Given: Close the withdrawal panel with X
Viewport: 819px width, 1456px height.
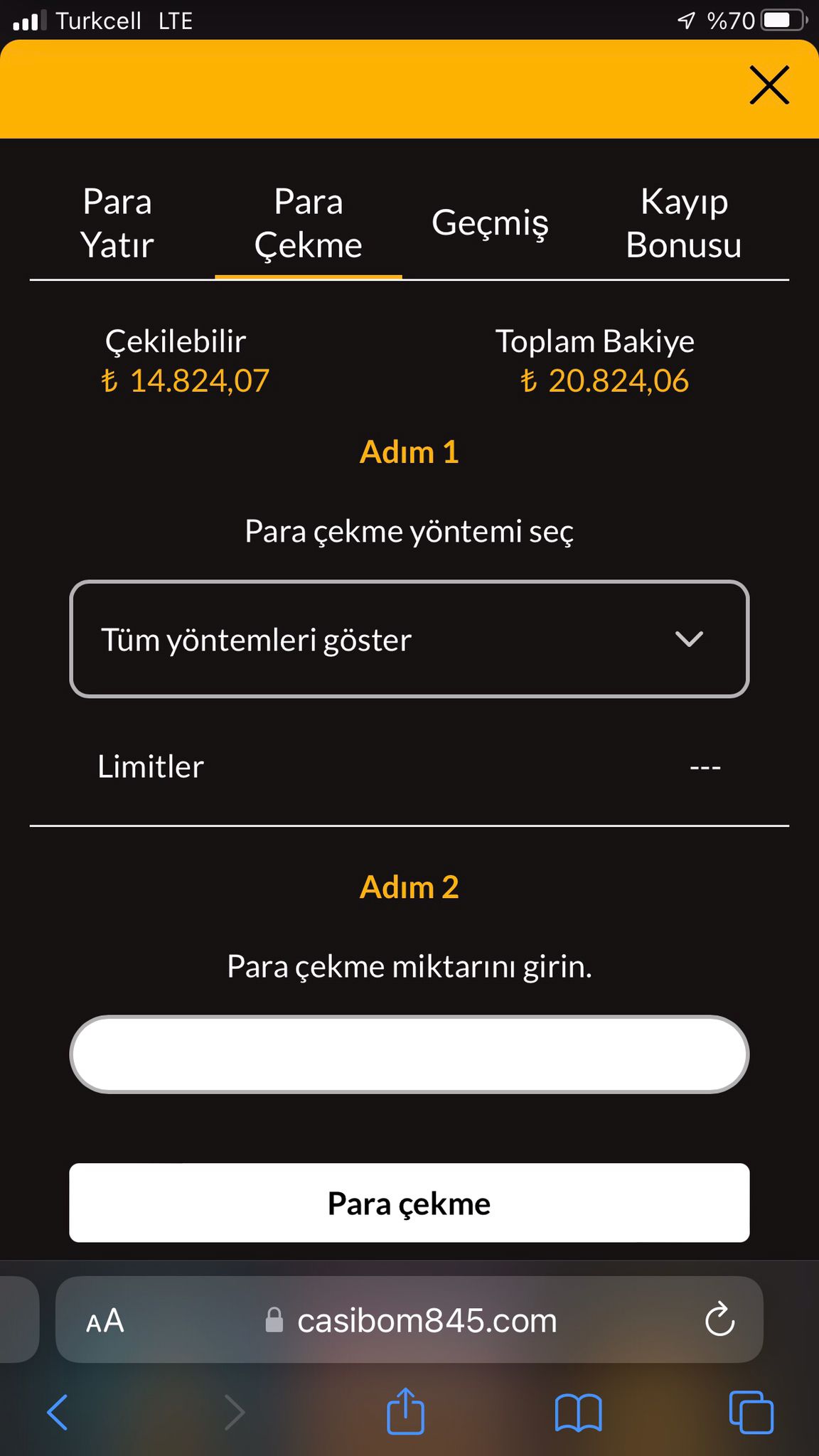Looking at the screenshot, I should coord(769,85).
